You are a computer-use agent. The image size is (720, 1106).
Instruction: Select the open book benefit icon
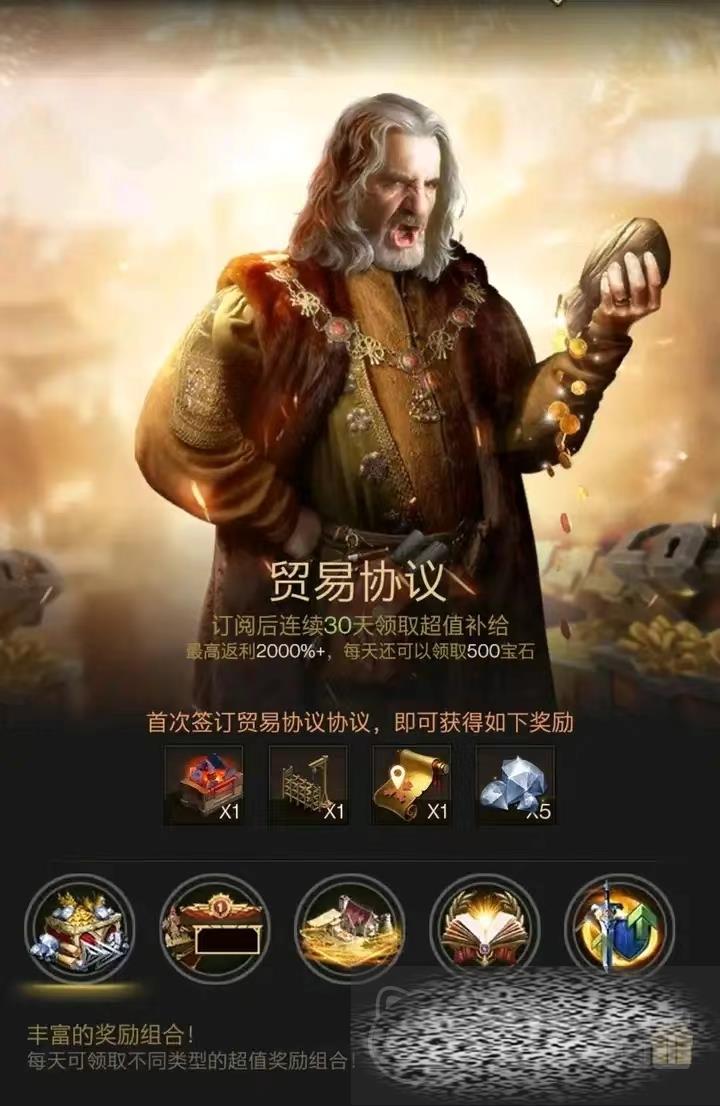pyautogui.click(x=485, y=928)
